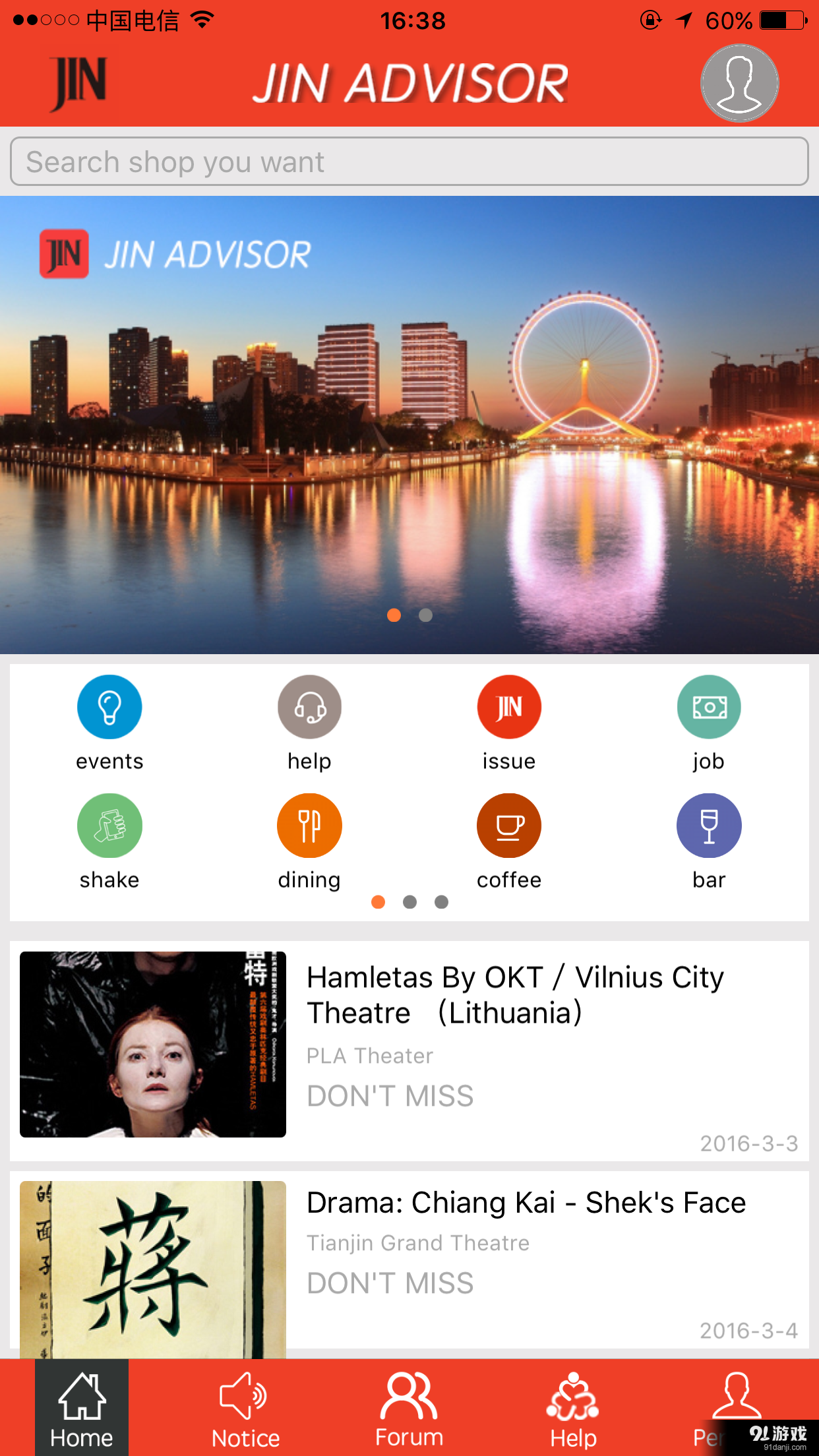
Task: Select the help headset icon
Action: coord(309,706)
